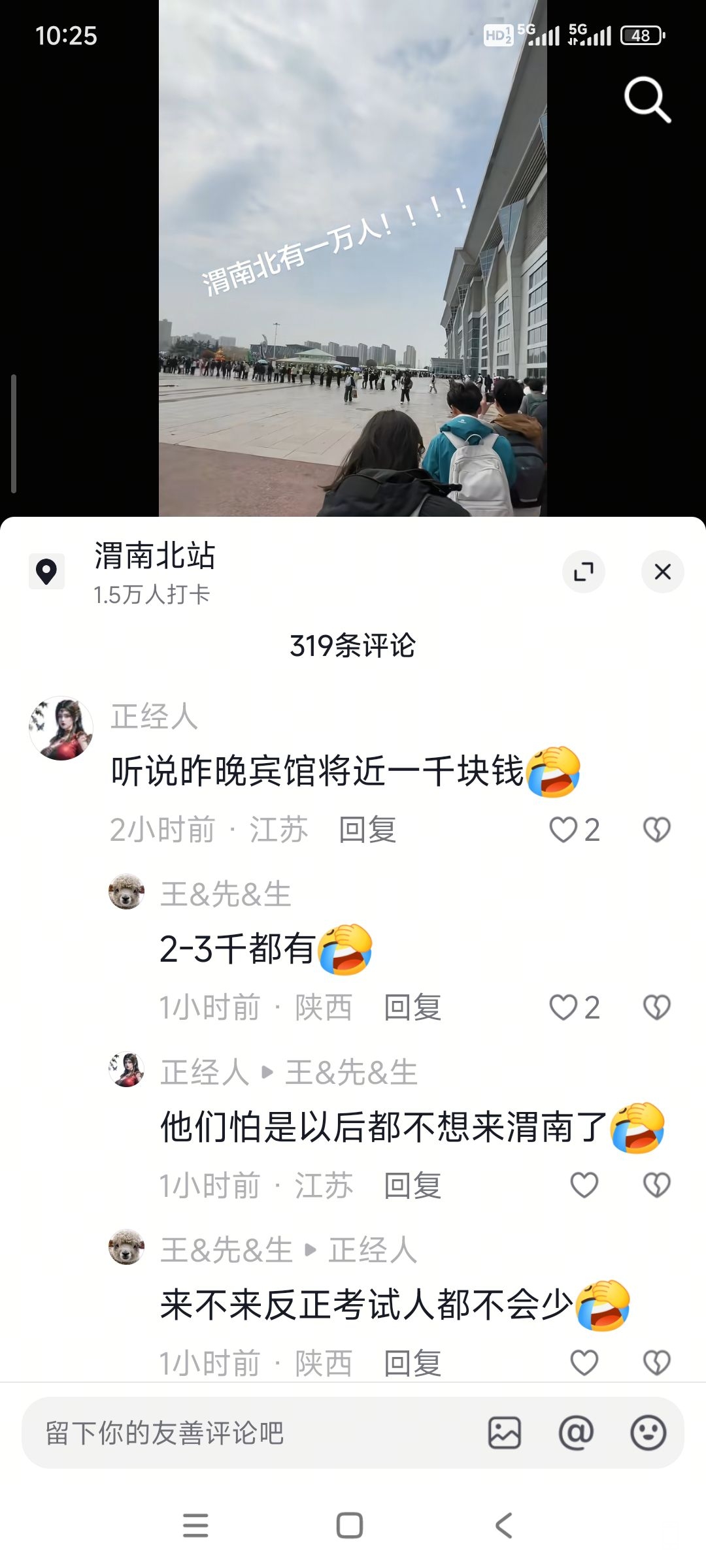Open 王&先&生's profile from 2-3千都有 reply
Viewport: 706px width, 1568px height.
click(126, 892)
